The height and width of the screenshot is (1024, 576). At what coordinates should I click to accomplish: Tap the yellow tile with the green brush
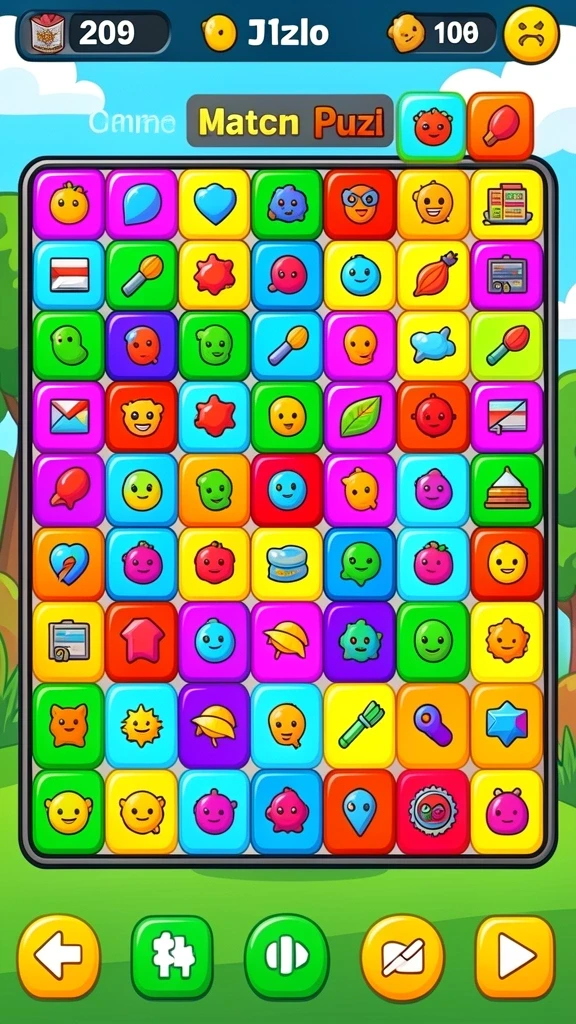359,725
